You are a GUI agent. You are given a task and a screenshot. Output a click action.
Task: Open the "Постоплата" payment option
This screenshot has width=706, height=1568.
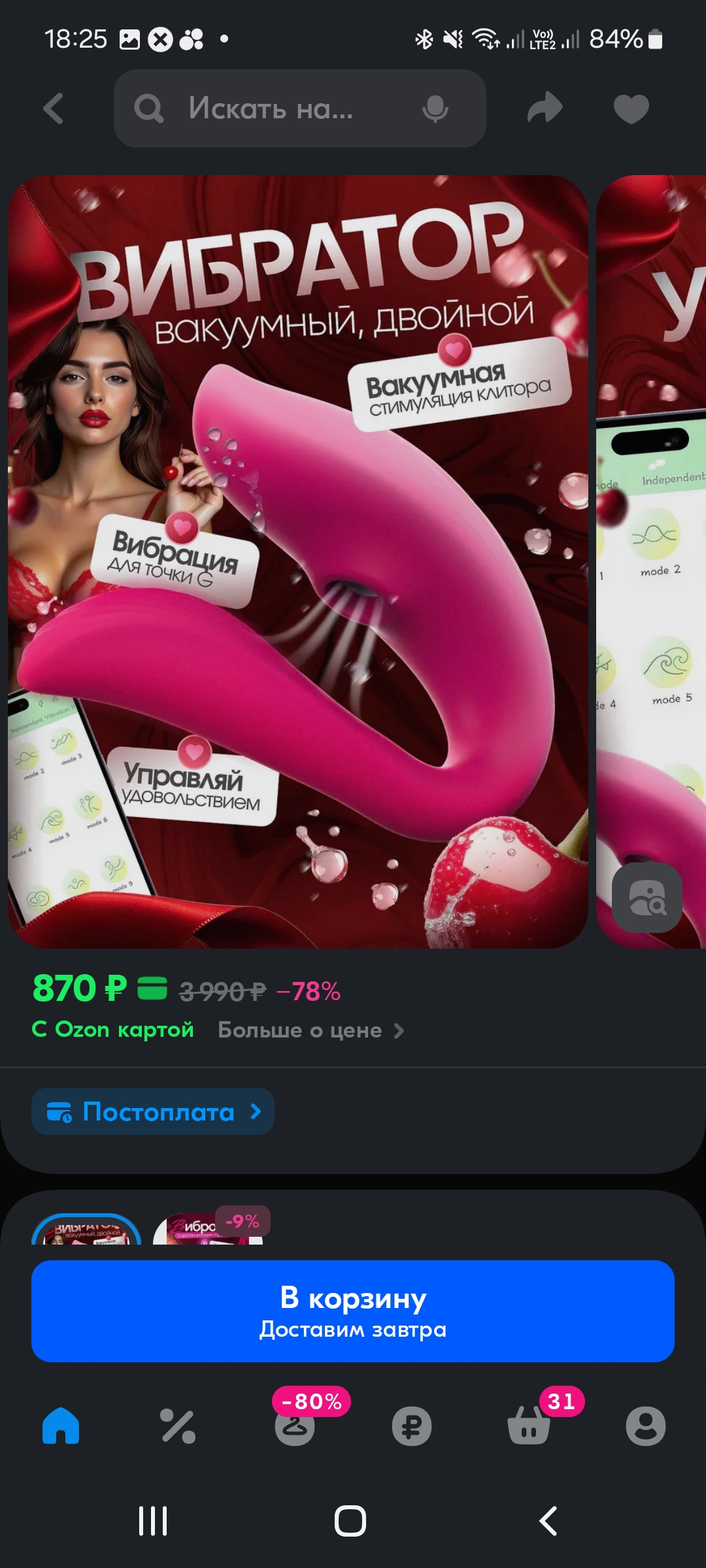[153, 1111]
